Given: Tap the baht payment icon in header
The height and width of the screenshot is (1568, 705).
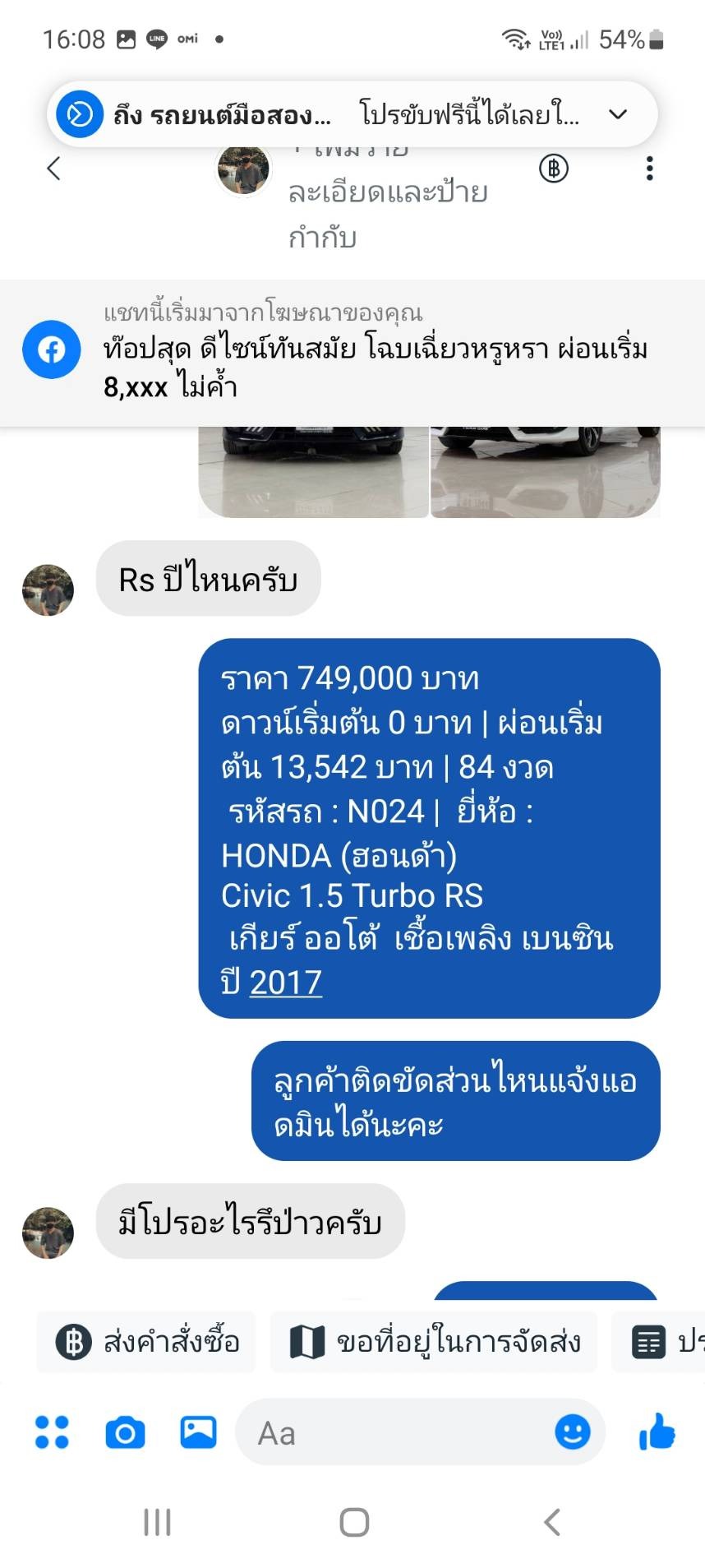Looking at the screenshot, I should point(554,169).
